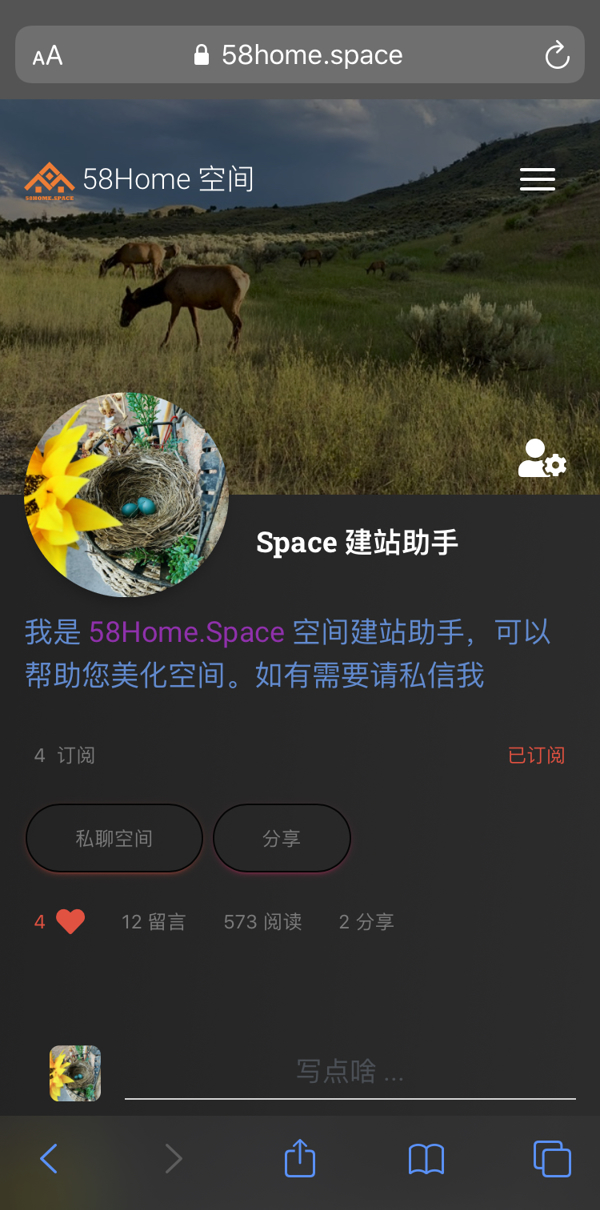Open the 私聊空间 private chat
Screen dimensions: 600x1210
pos(114,838)
